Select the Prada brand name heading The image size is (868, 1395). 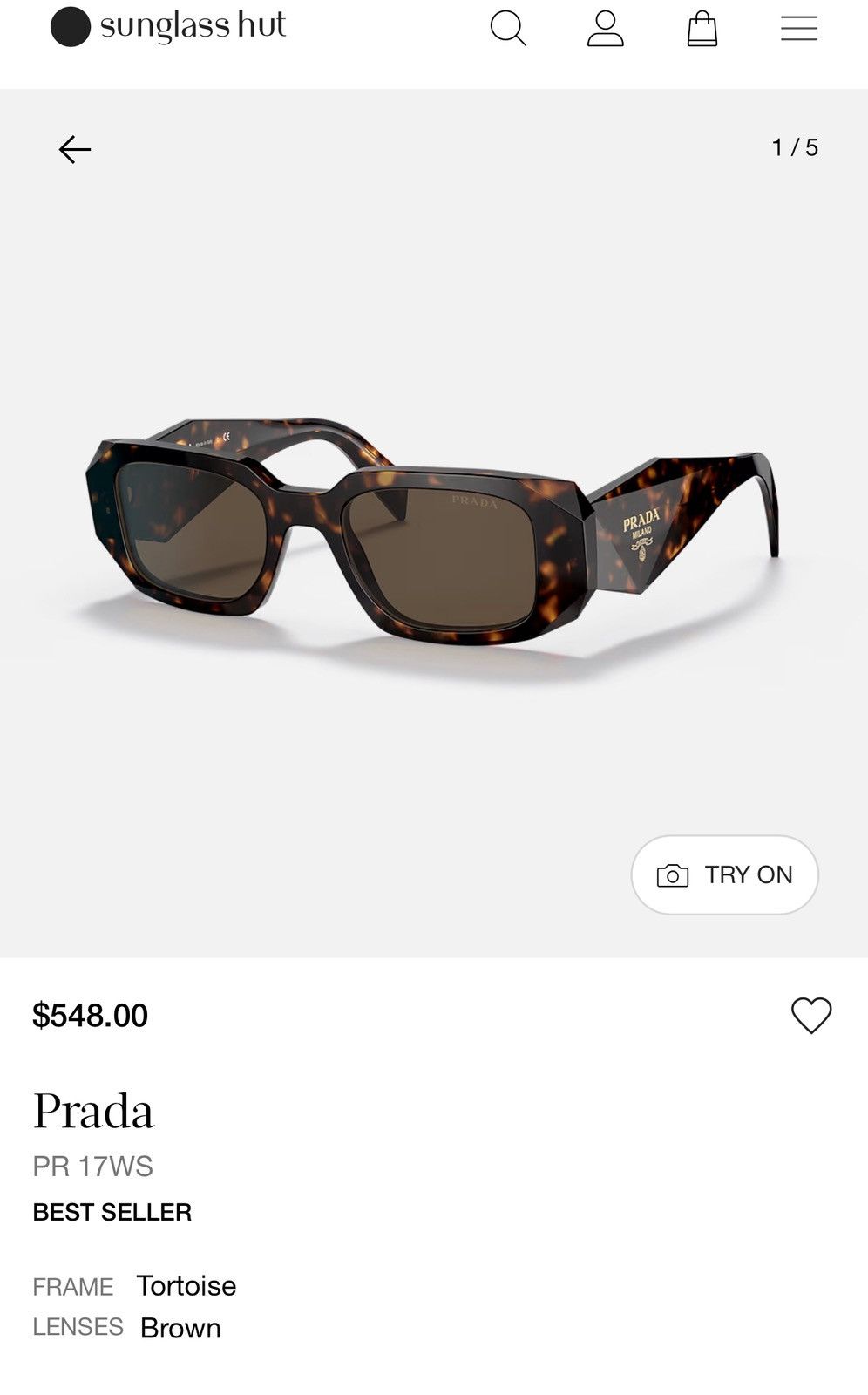pos(93,1112)
